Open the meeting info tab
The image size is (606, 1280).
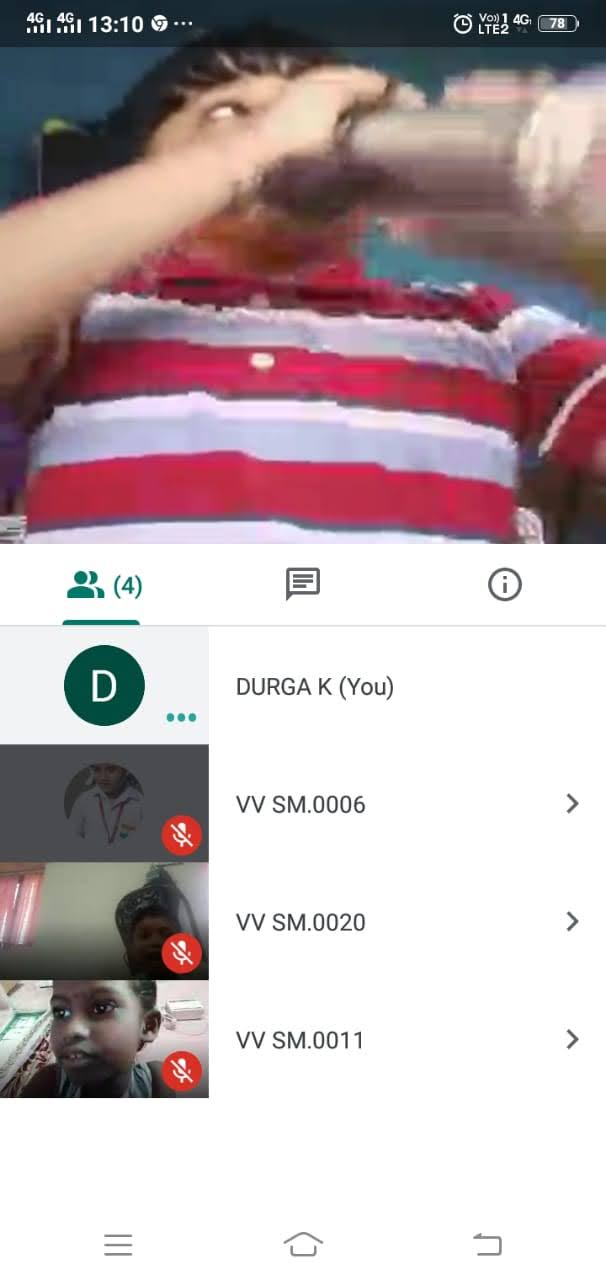[x=505, y=585]
